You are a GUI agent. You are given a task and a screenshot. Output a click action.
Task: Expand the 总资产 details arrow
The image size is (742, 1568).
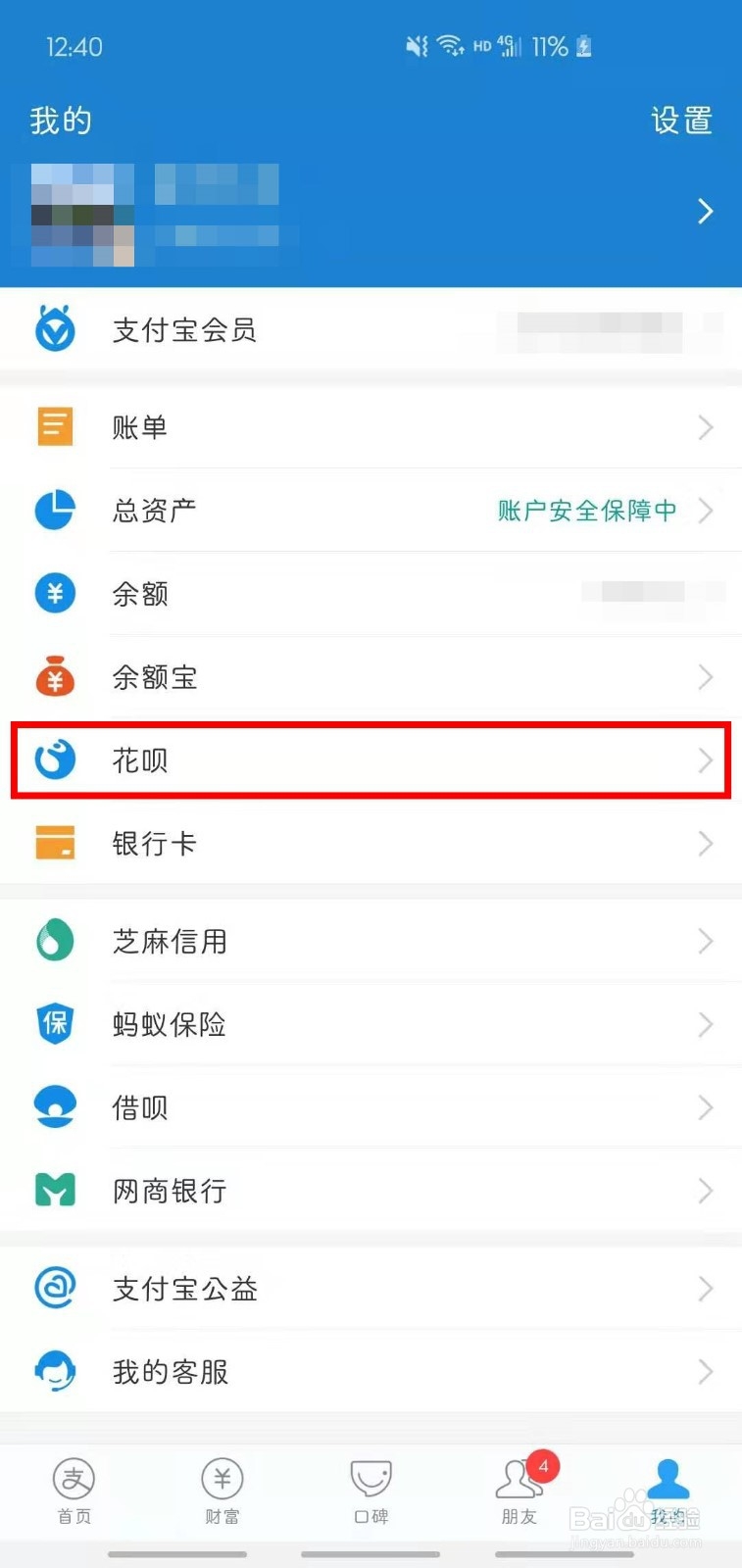707,510
